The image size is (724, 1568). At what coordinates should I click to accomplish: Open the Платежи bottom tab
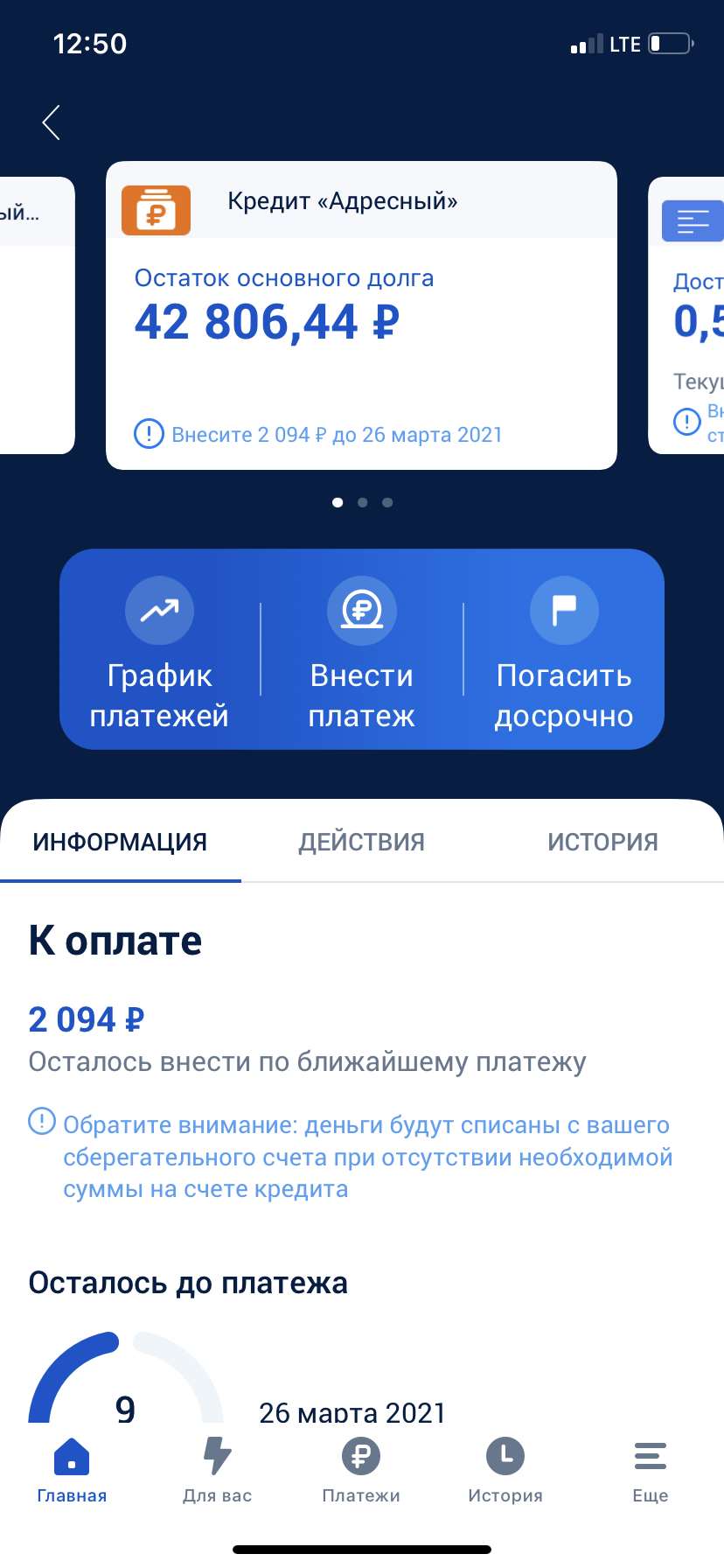(x=361, y=1471)
